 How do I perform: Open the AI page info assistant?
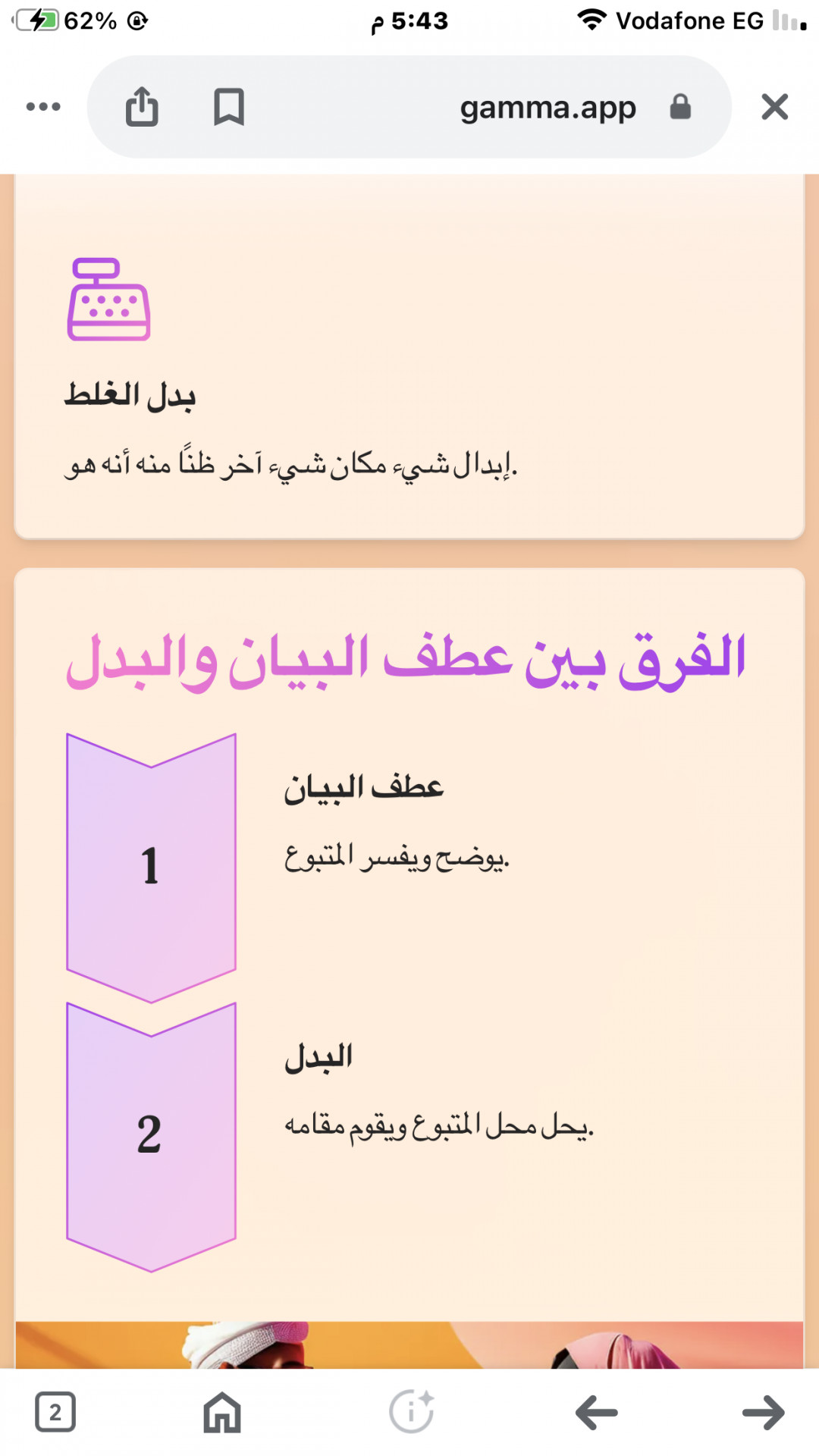[411, 1412]
